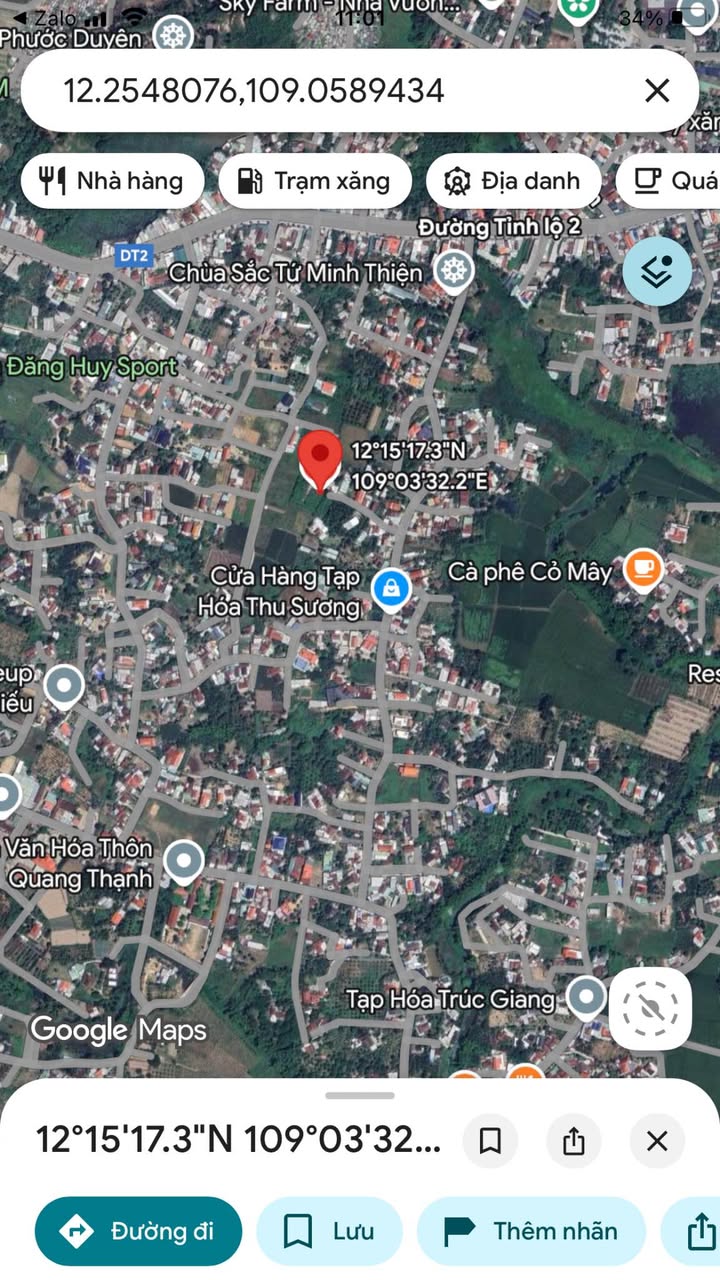Tap the compass location button
The height and width of the screenshot is (1280, 720).
650,1008
